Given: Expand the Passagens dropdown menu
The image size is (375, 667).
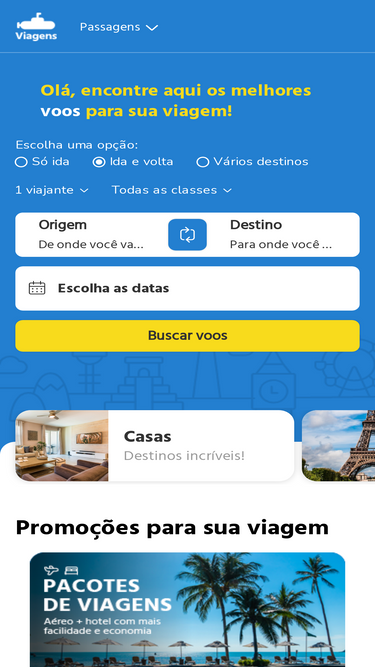Looking at the screenshot, I should pos(119,27).
